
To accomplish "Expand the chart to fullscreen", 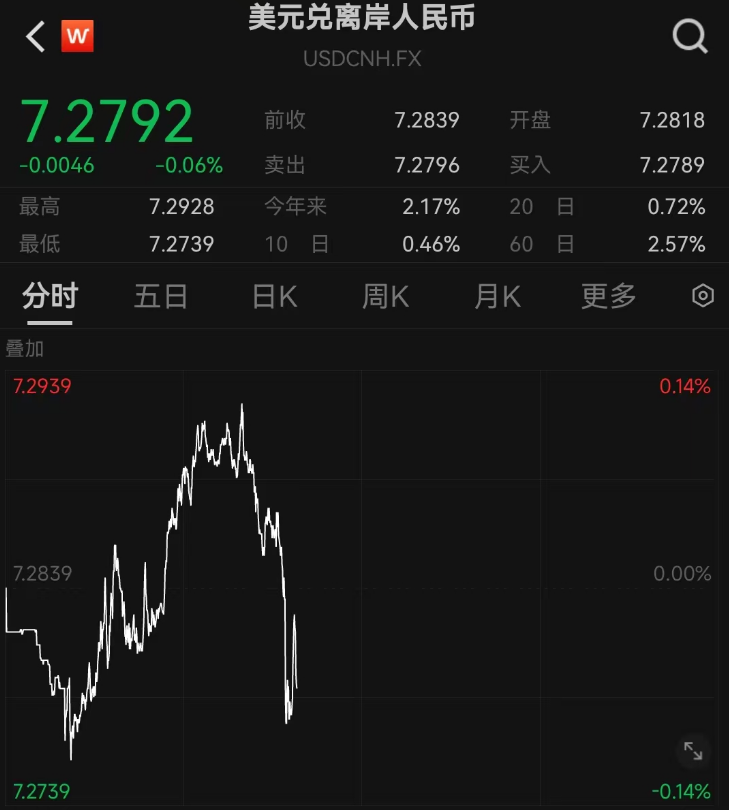I will [692, 750].
